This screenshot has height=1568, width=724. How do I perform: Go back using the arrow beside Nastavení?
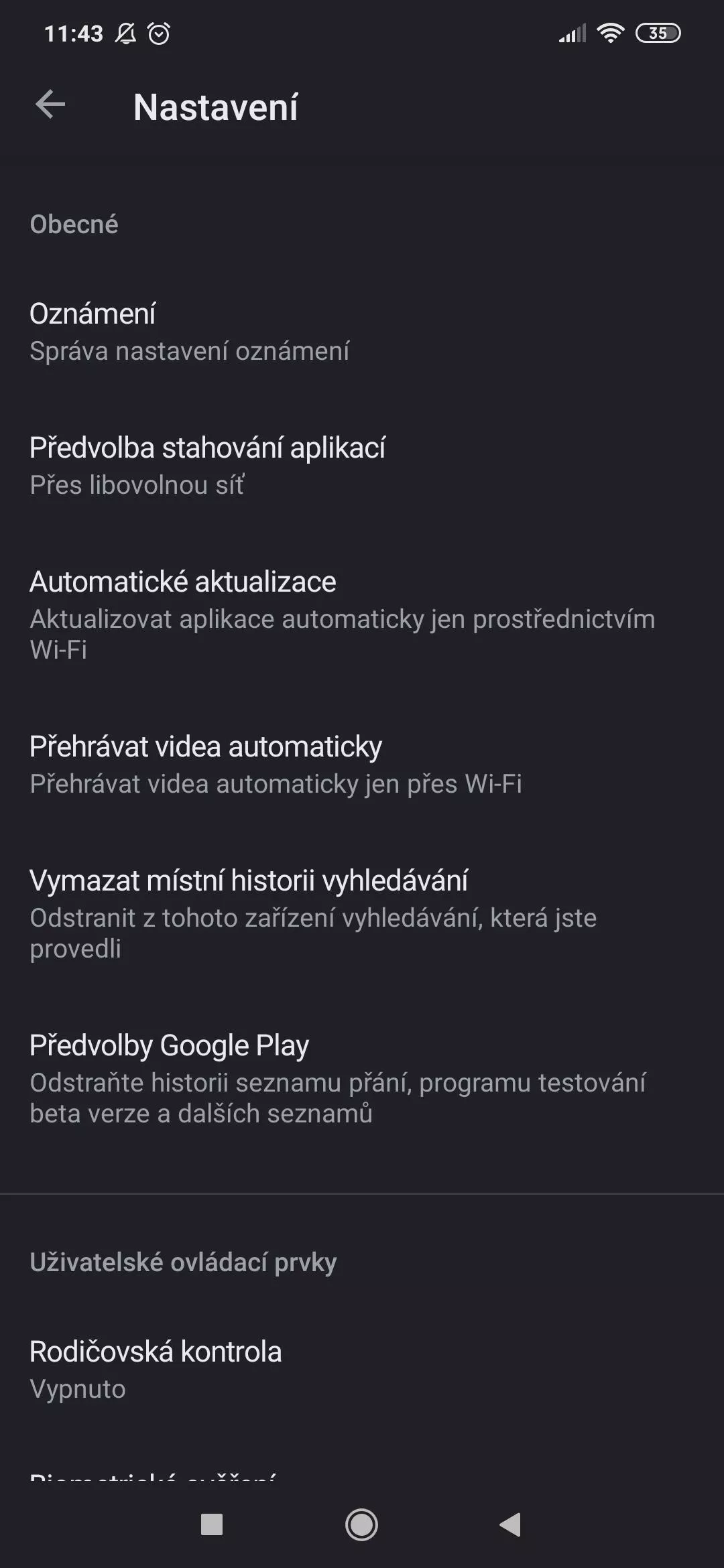50,105
